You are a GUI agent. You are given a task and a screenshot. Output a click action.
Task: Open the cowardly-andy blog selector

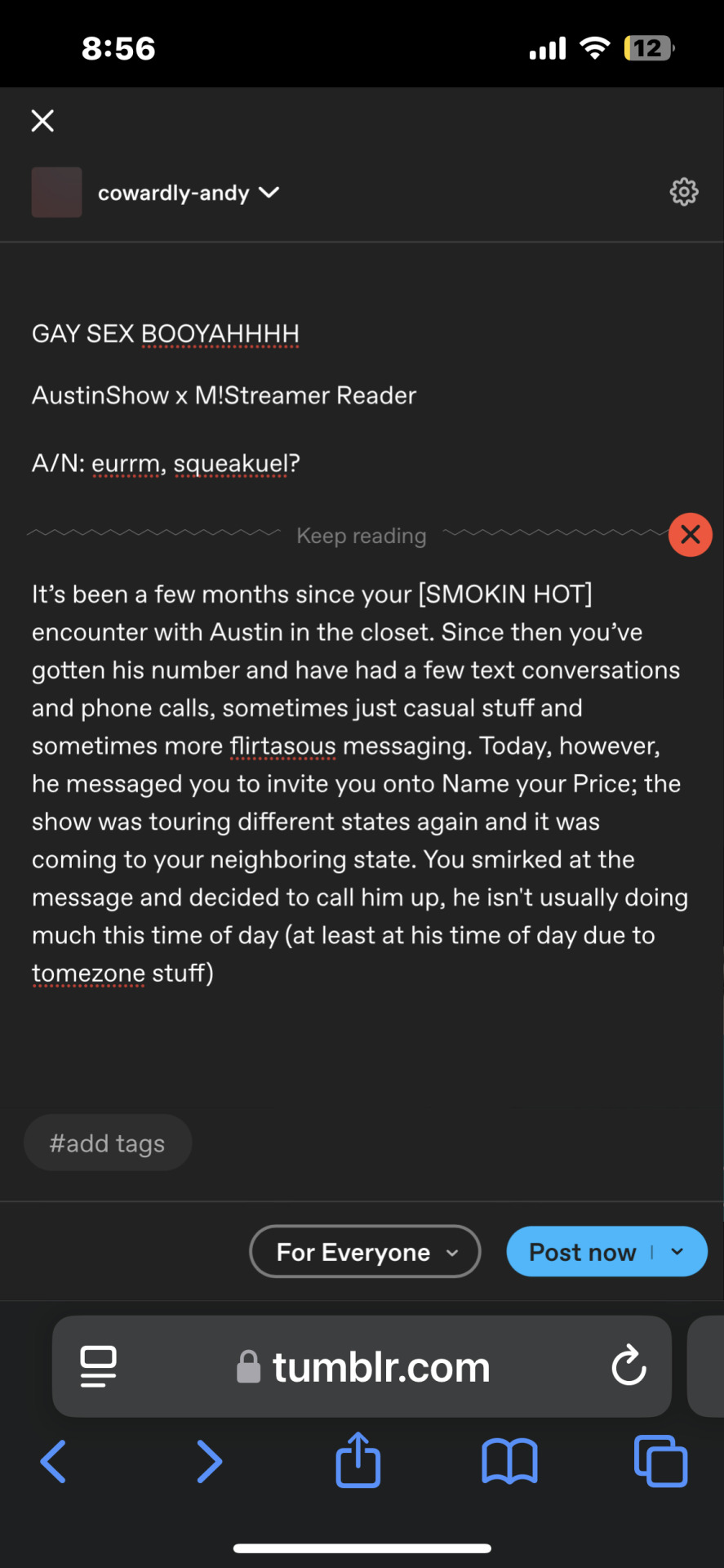(x=187, y=193)
